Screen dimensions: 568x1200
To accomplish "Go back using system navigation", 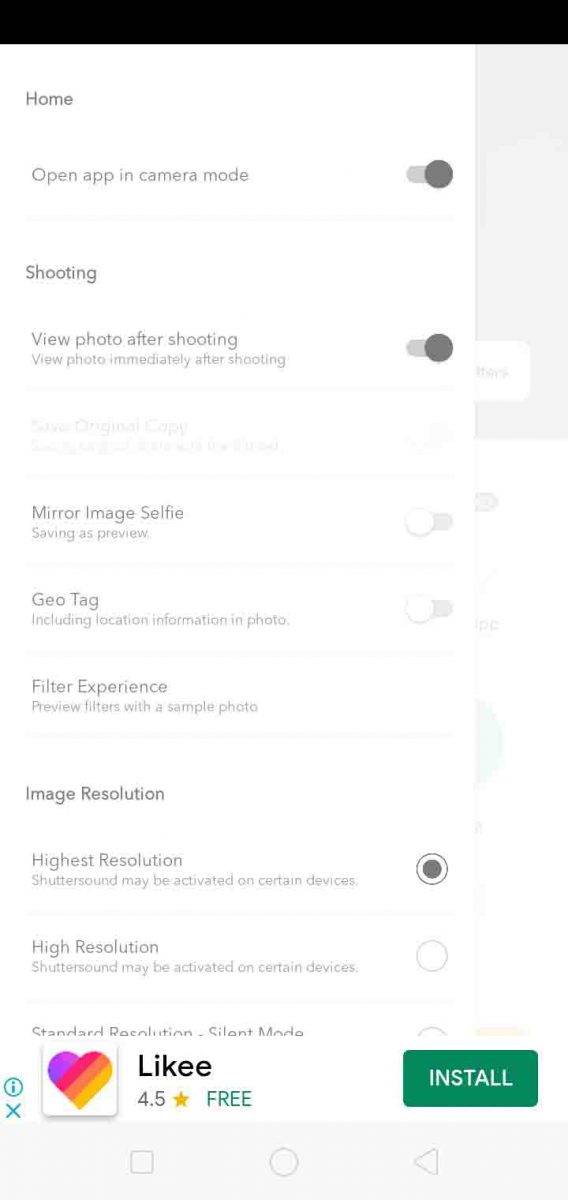I will click(x=426, y=1161).
